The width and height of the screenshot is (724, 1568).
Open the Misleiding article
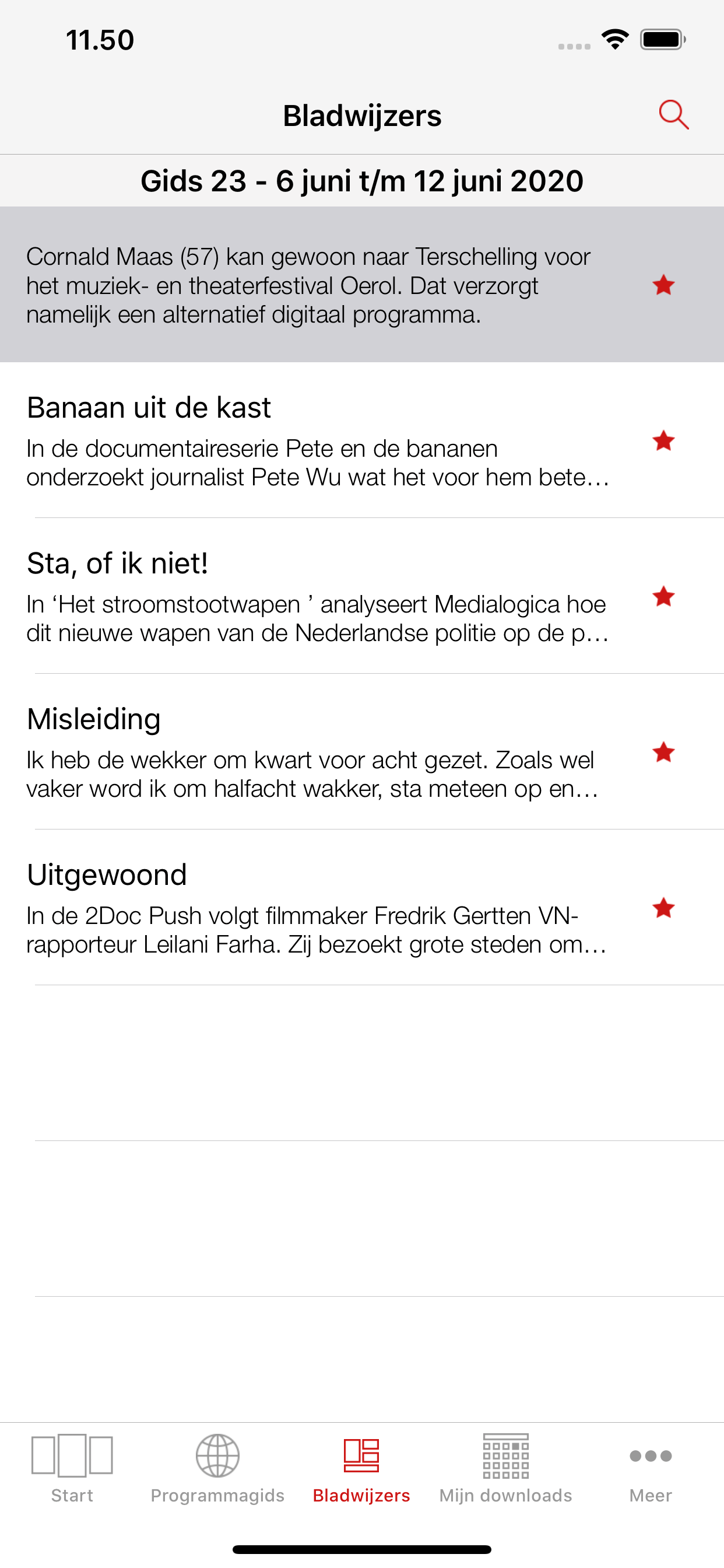tap(317, 752)
